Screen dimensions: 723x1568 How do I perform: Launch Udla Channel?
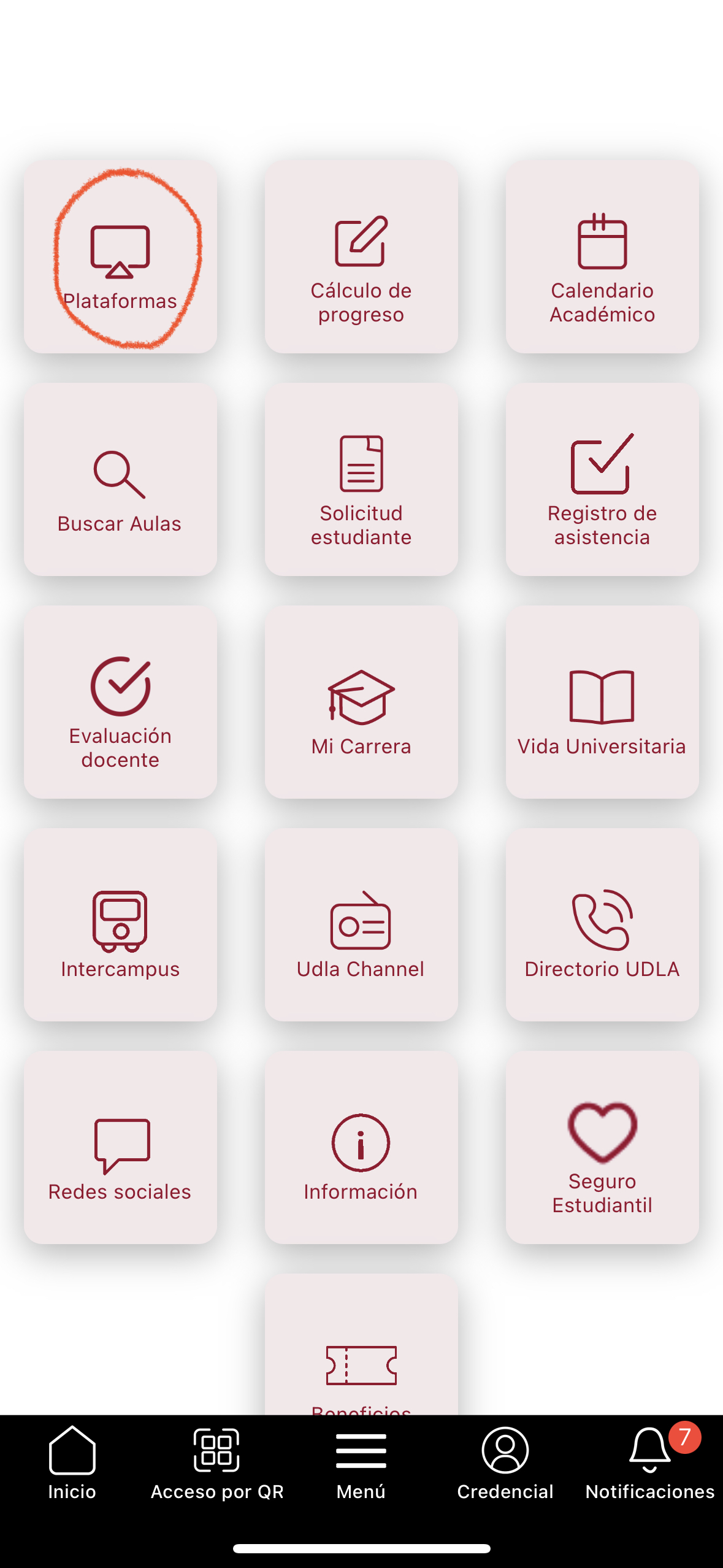[x=361, y=926]
